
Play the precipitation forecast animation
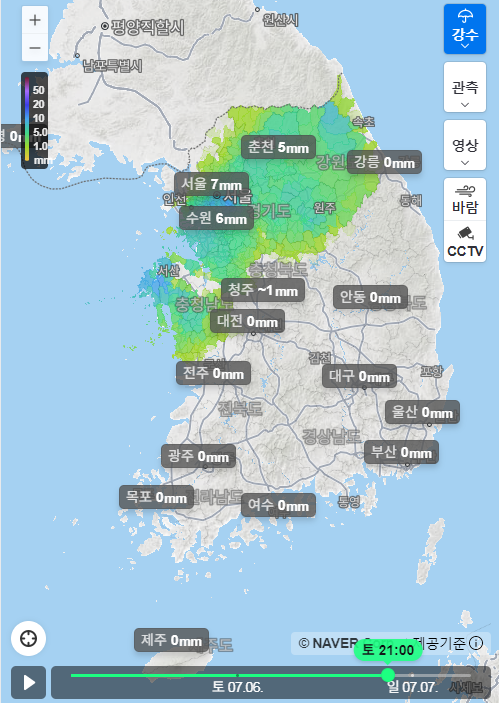pyautogui.click(x=29, y=682)
